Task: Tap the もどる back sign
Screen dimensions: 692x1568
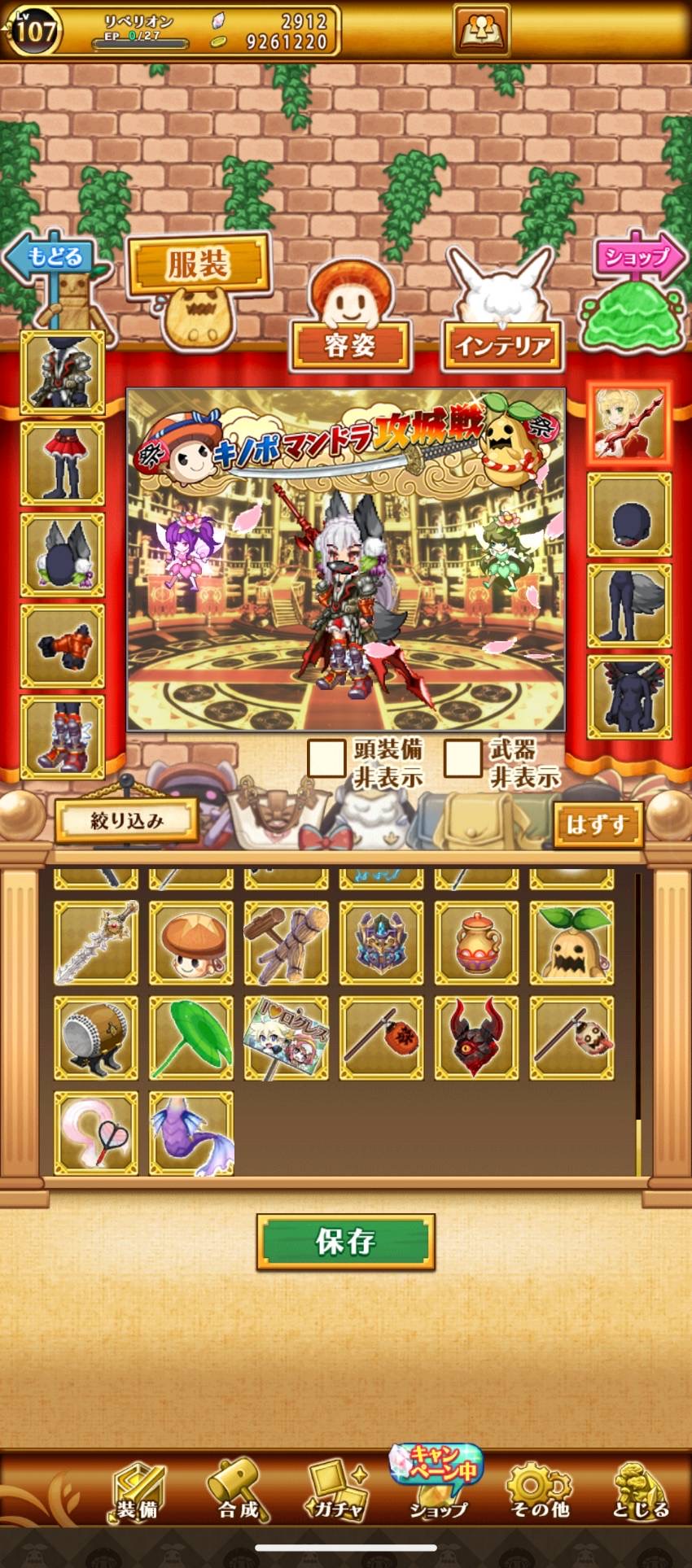Action: 54,258
